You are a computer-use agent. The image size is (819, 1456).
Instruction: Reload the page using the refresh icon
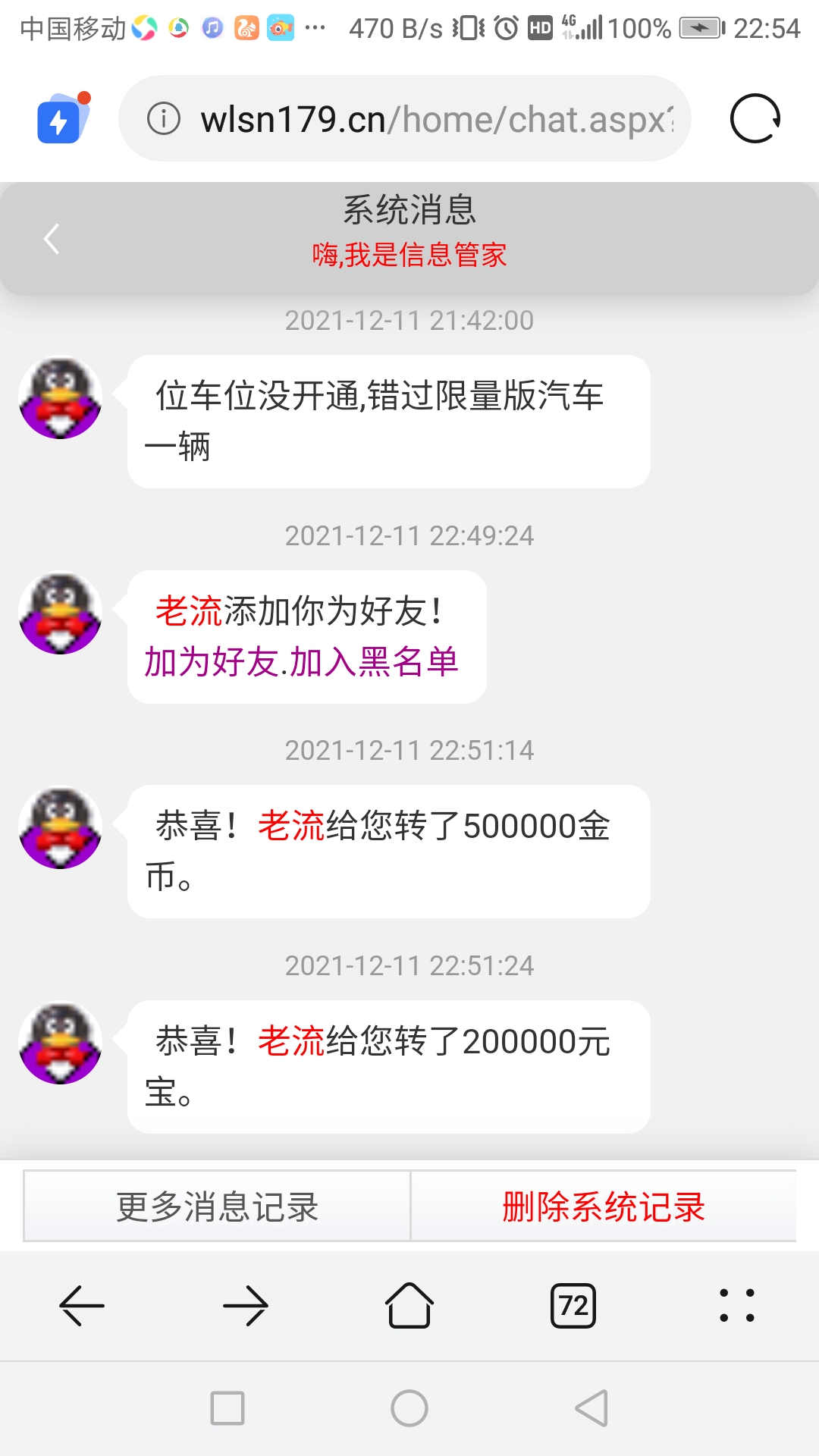click(755, 119)
